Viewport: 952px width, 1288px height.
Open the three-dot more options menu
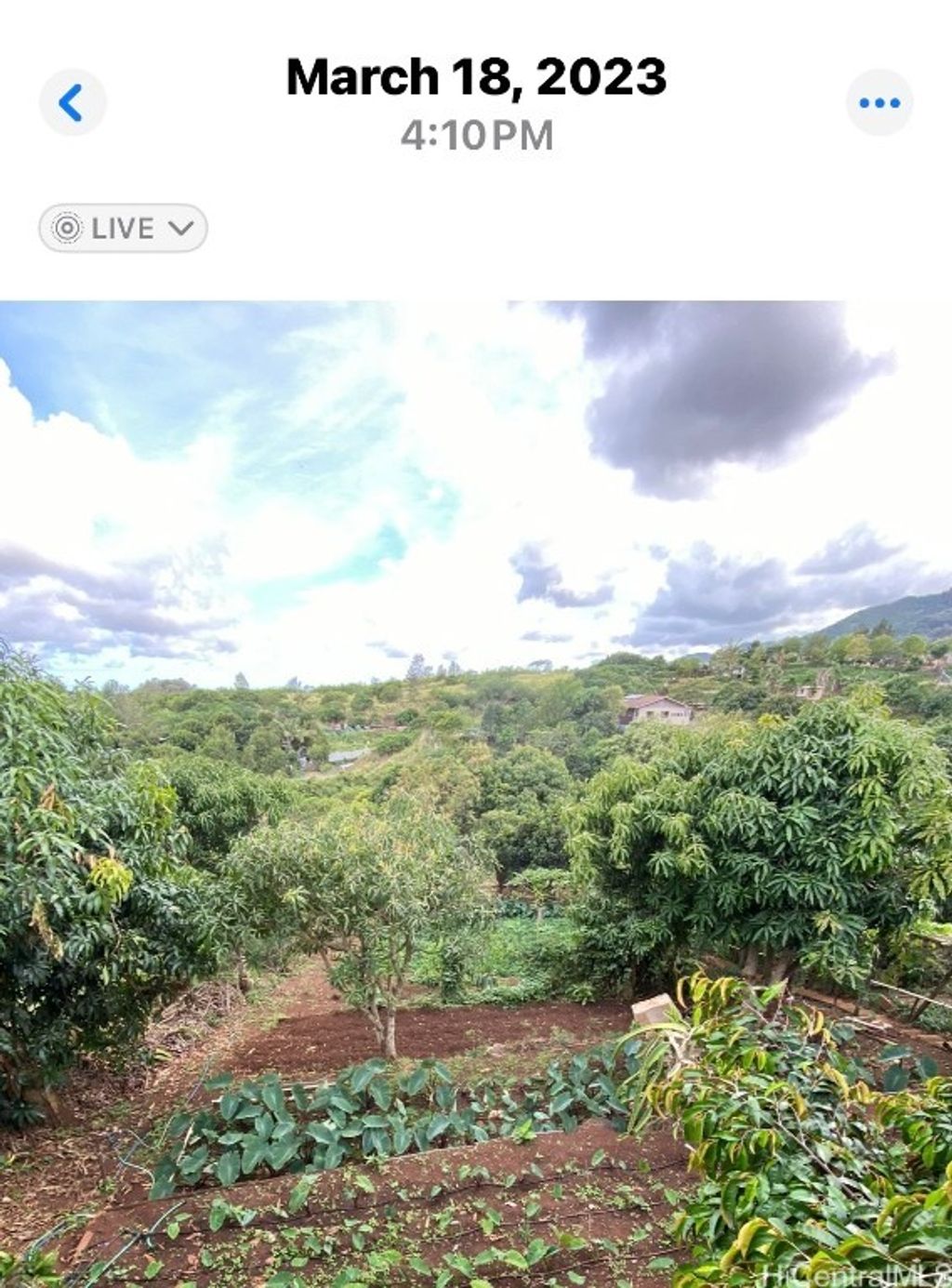(x=879, y=102)
